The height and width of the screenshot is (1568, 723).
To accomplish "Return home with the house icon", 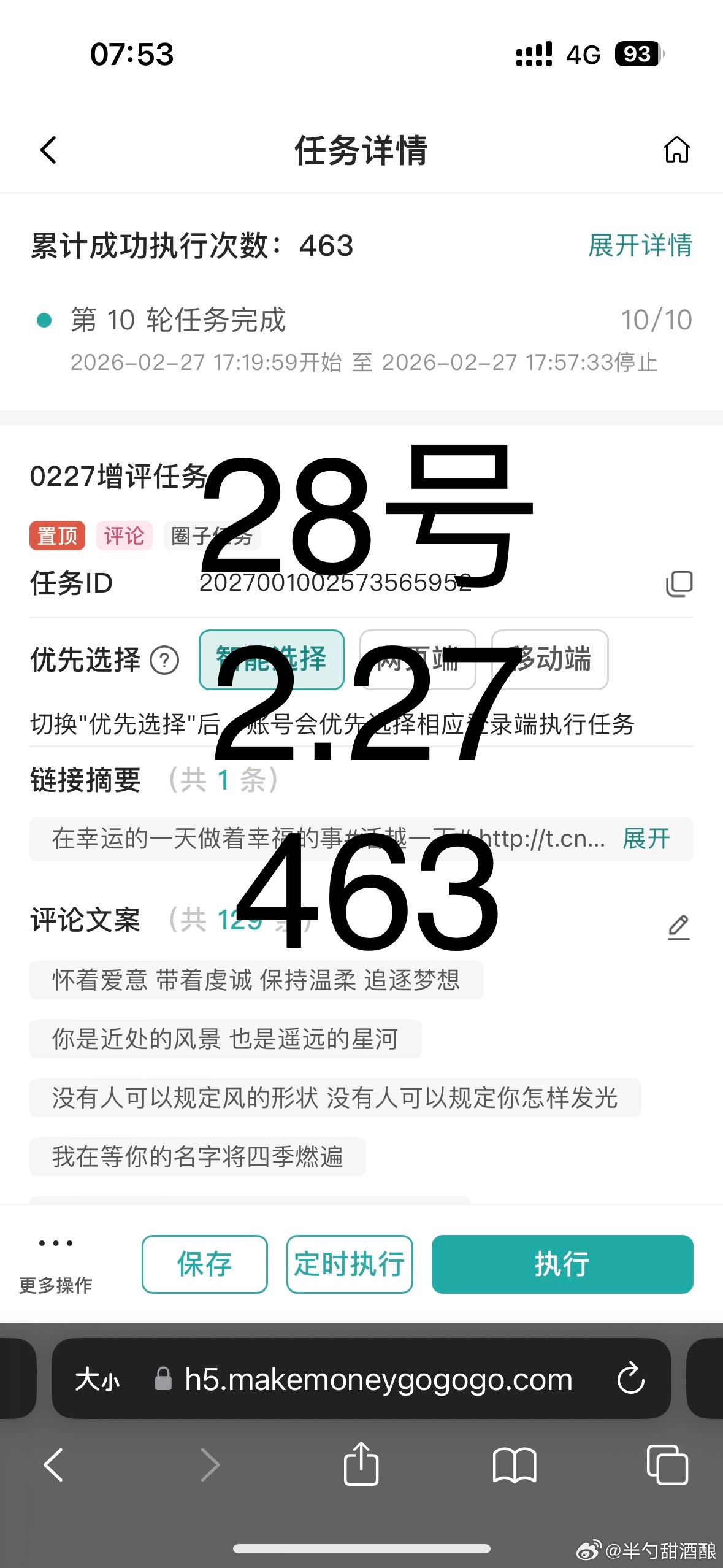I will 677,149.
